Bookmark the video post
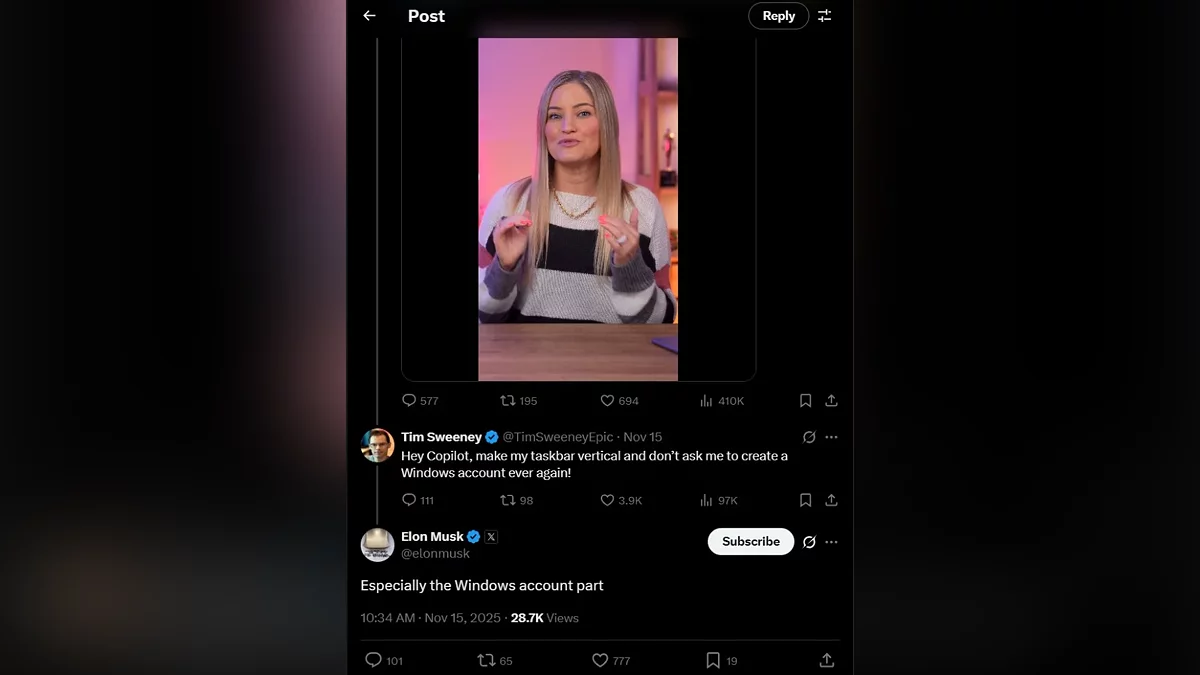 pyautogui.click(x=805, y=400)
